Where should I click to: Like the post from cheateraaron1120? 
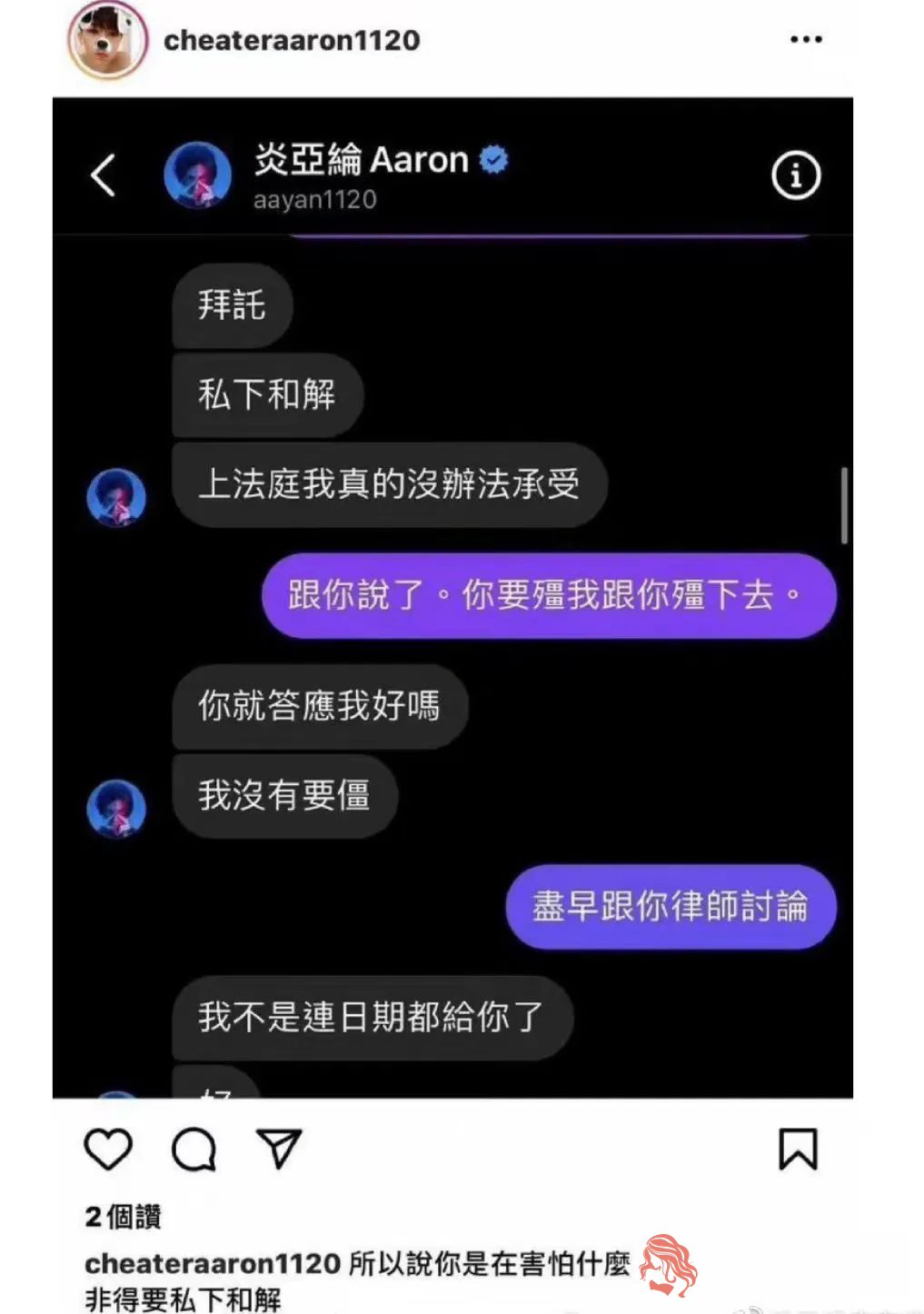[108, 1149]
